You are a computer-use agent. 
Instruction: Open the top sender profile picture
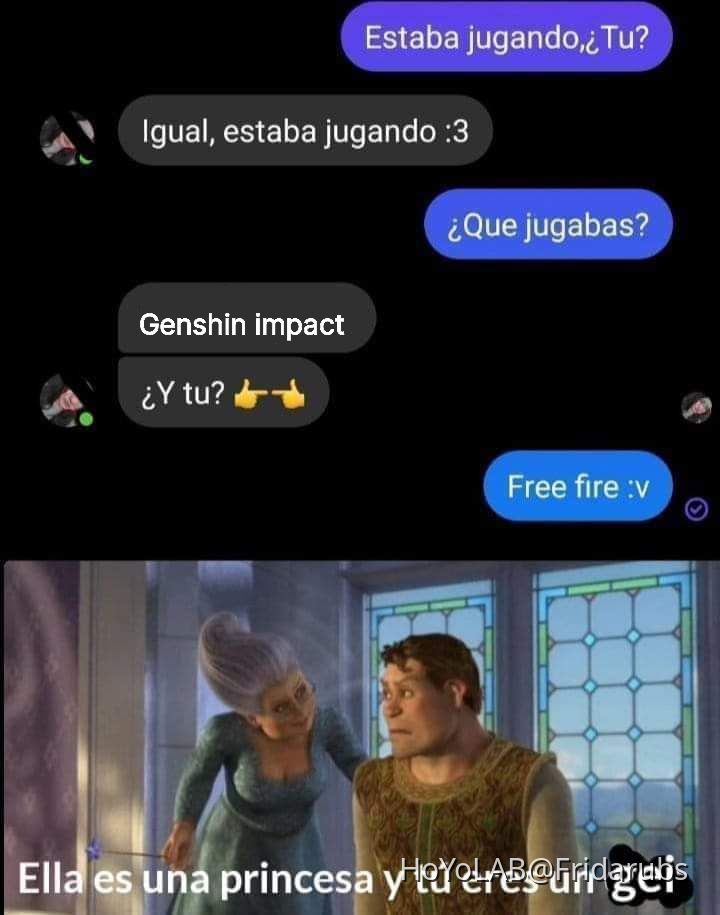click(66, 138)
